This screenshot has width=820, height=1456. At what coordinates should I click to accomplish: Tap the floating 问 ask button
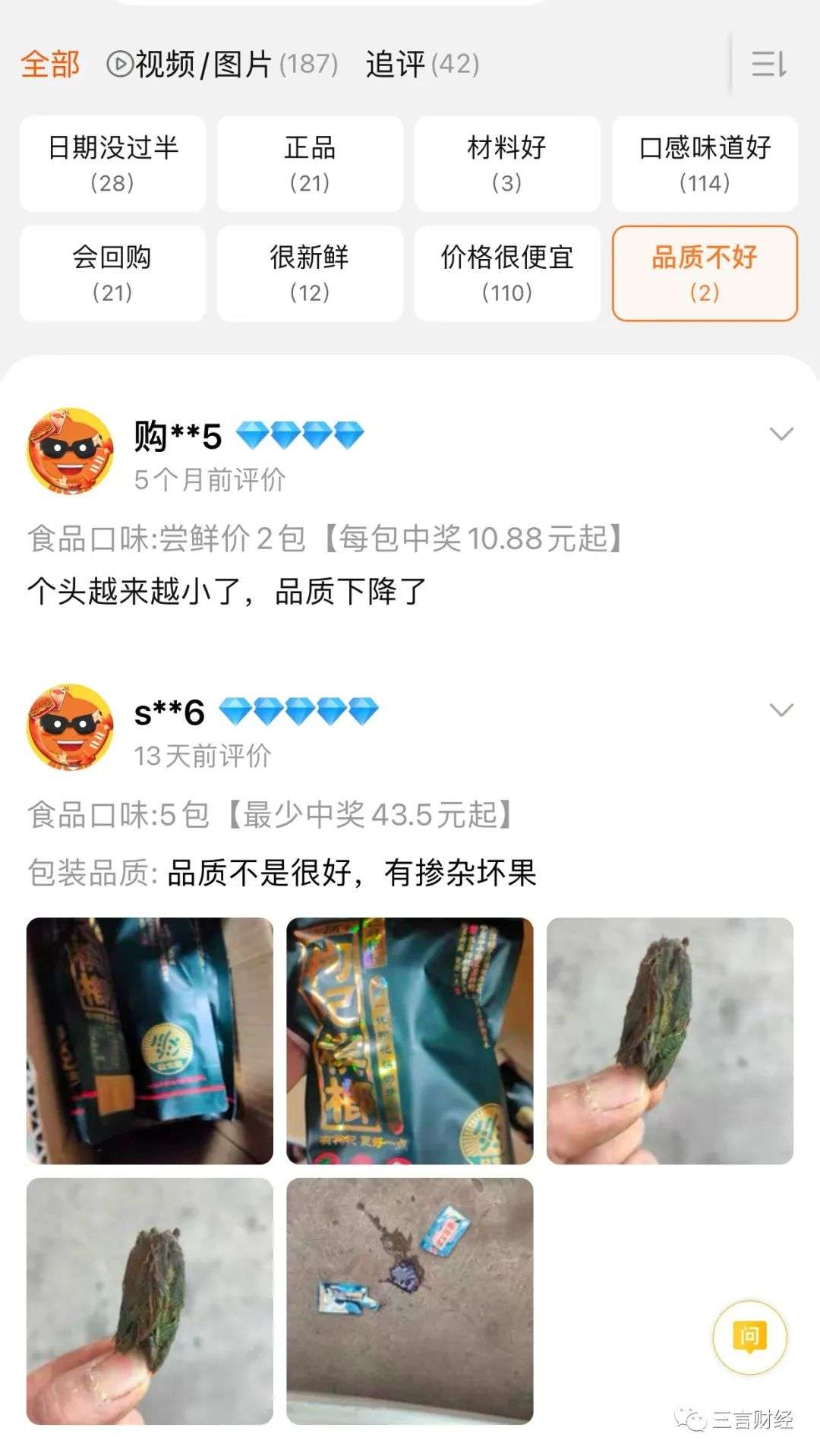[x=749, y=1337]
